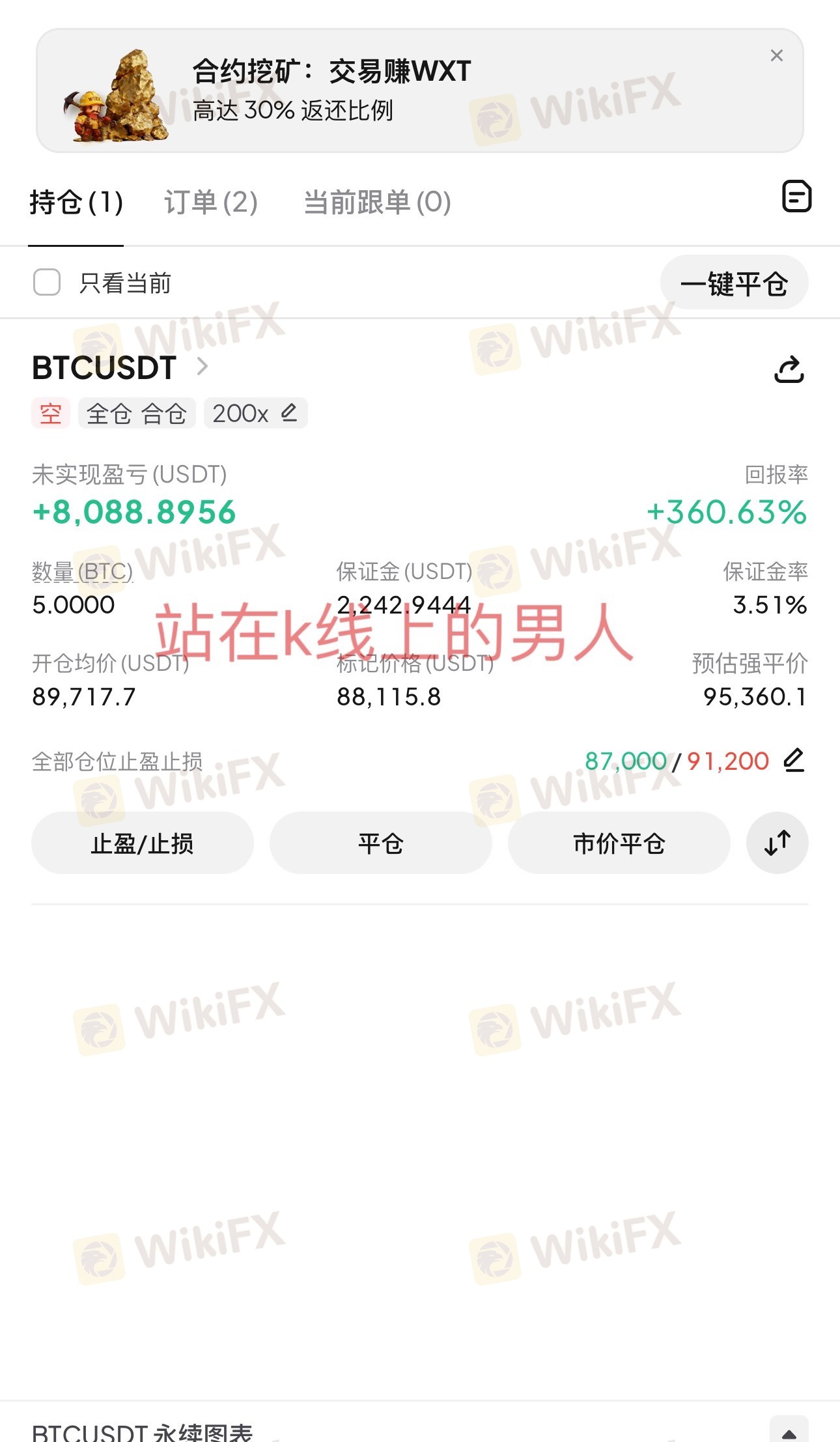Open the order history icon

(796, 197)
